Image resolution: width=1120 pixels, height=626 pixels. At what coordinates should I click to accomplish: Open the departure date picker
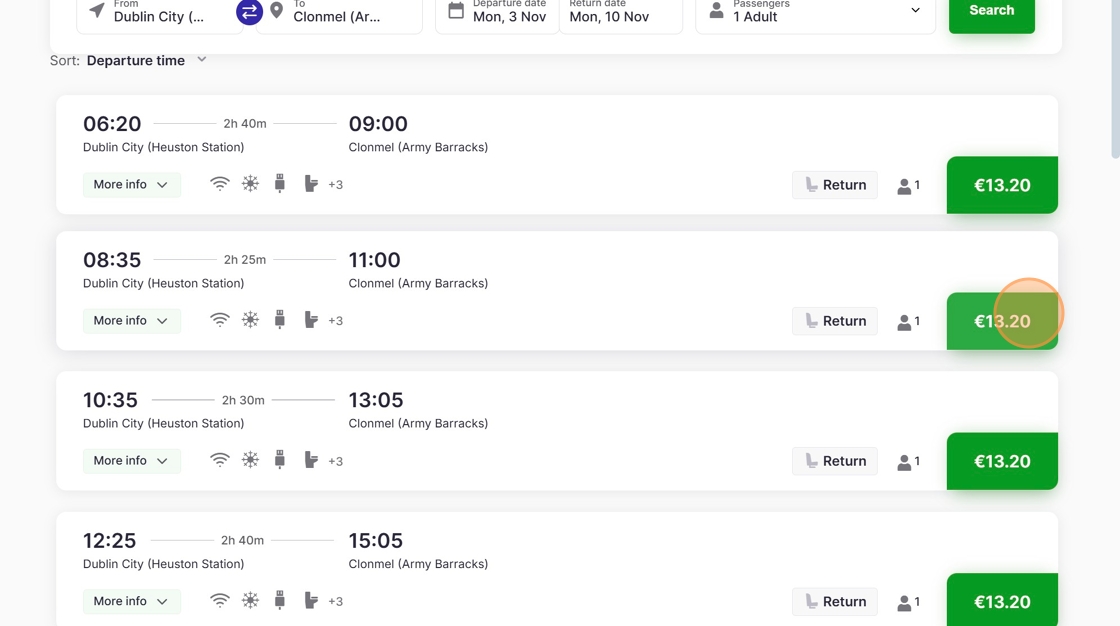pos(498,15)
